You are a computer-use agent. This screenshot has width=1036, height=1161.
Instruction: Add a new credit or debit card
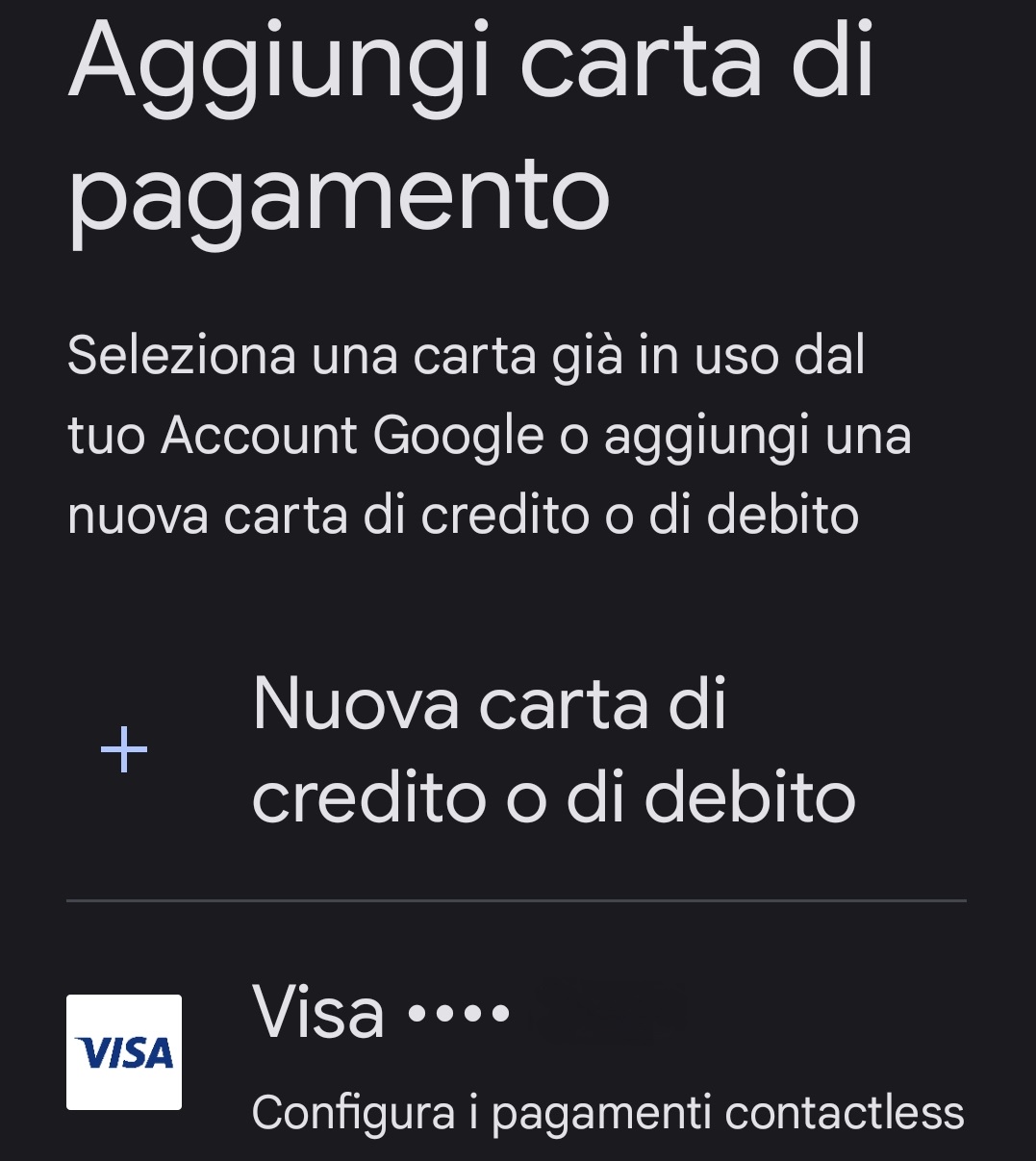tap(517, 750)
